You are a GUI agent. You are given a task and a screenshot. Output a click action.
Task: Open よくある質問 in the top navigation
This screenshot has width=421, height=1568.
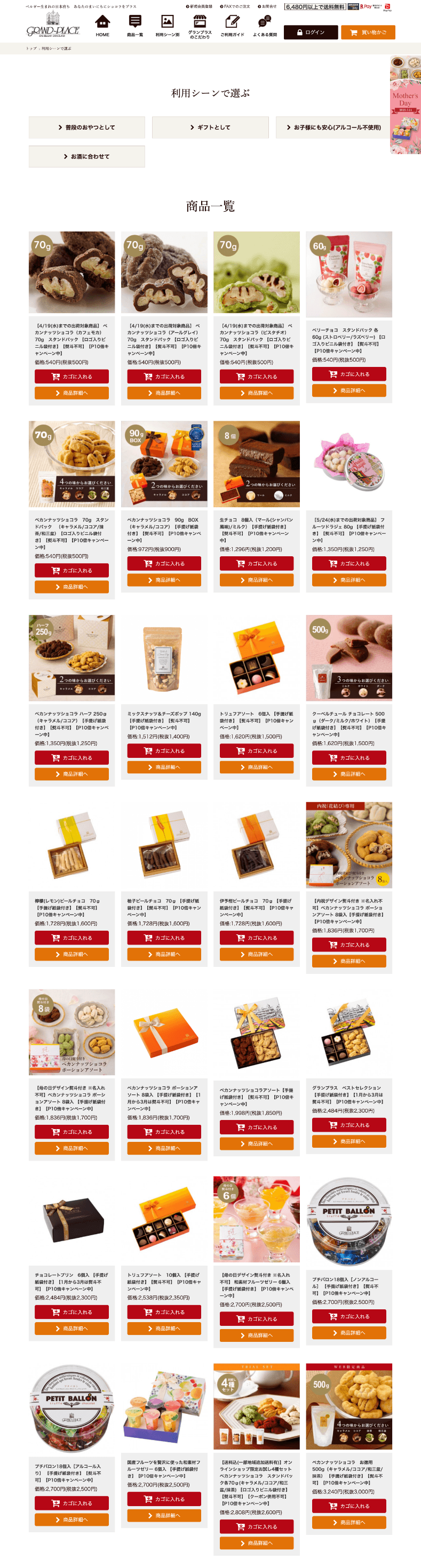click(265, 26)
